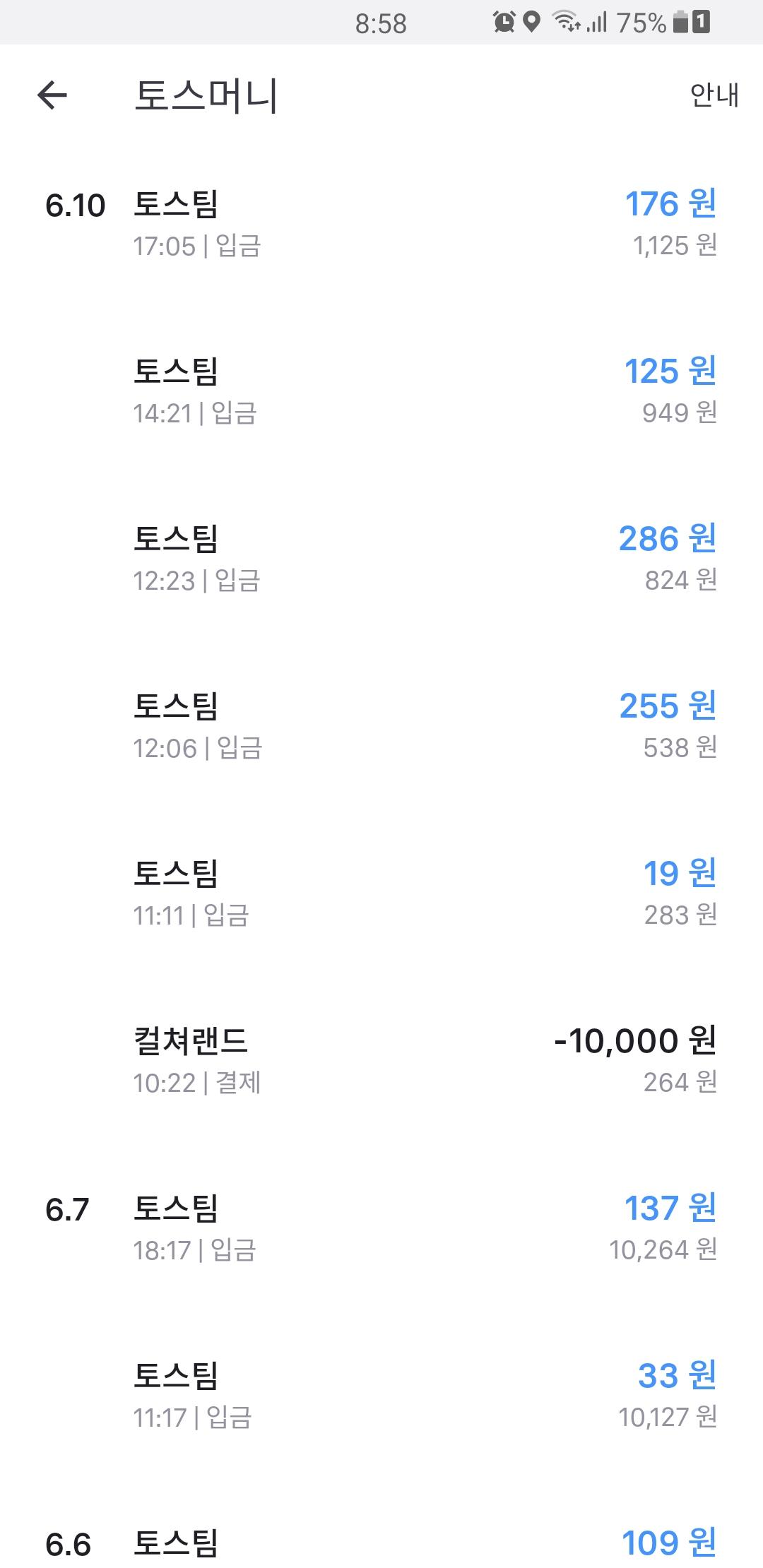Open the 컬쳐랜드 -10,000 원 payment

coord(424,1061)
